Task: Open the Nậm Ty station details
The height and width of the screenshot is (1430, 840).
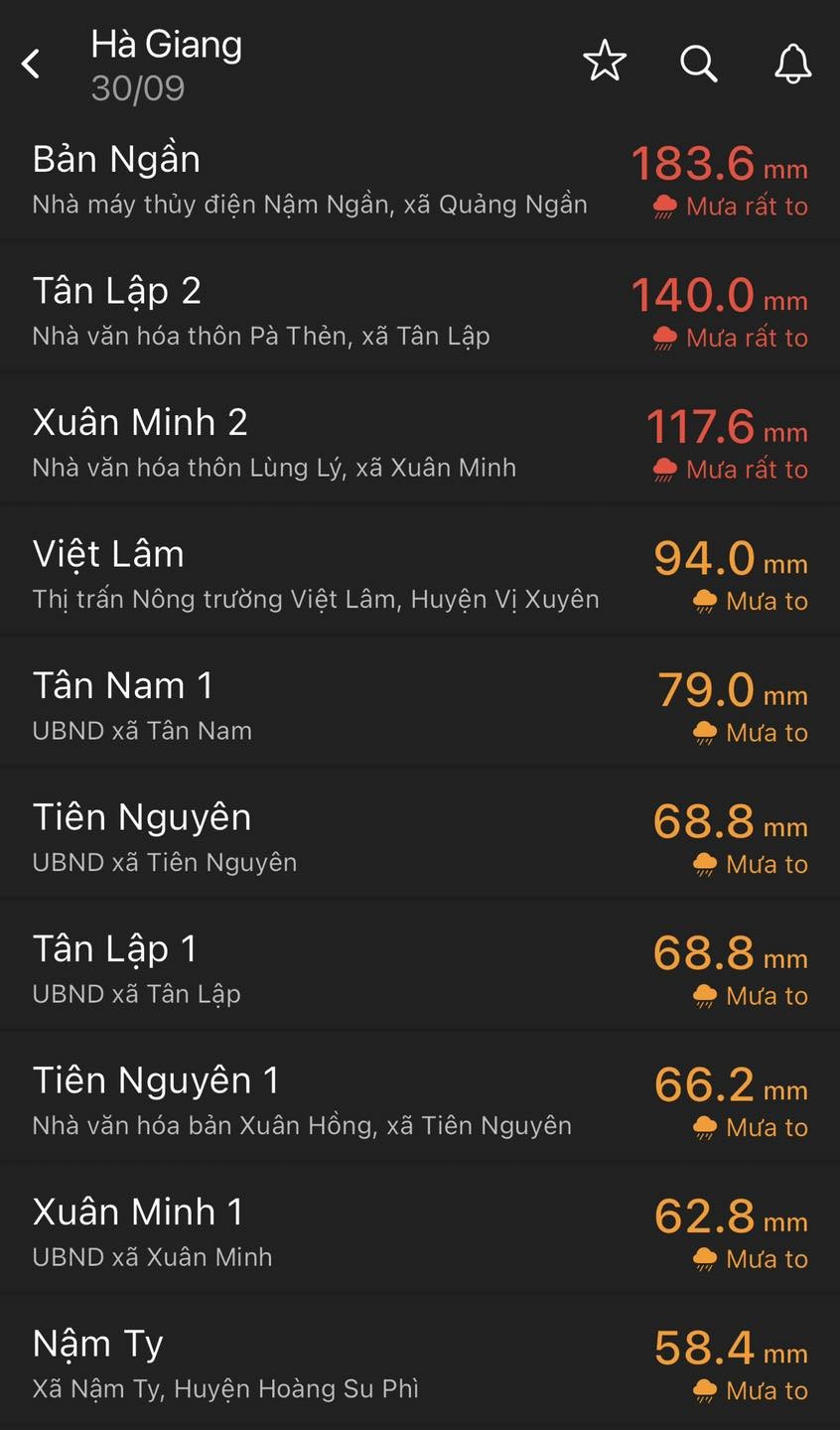Action: point(419,1362)
